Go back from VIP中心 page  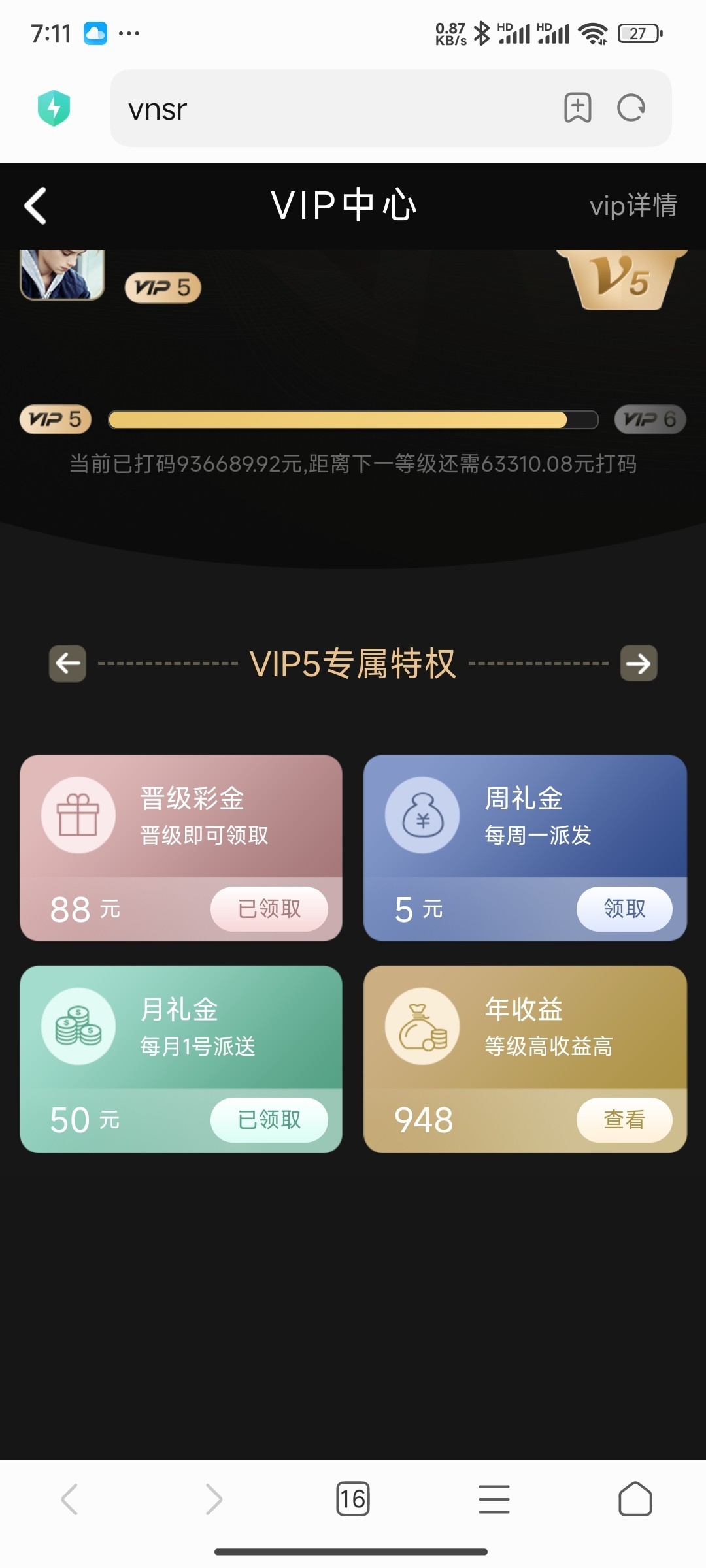[x=35, y=206]
